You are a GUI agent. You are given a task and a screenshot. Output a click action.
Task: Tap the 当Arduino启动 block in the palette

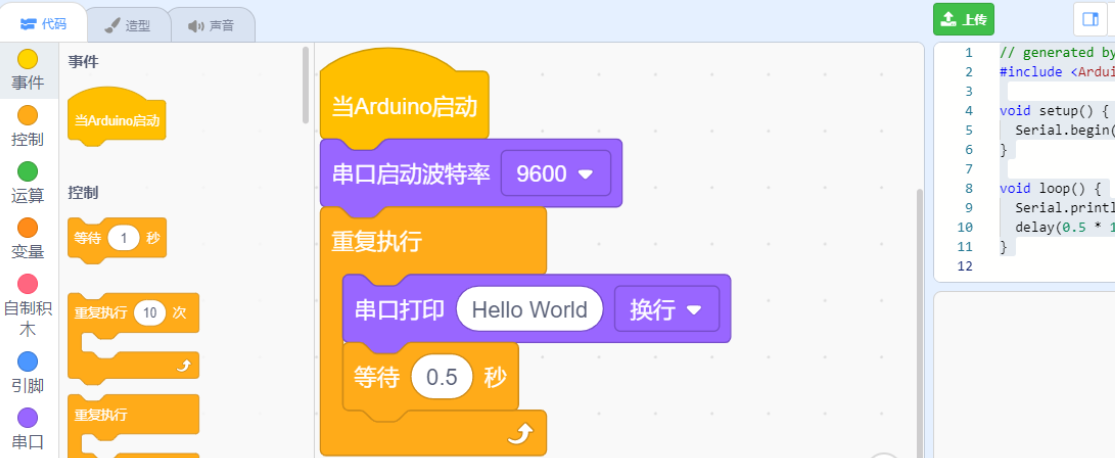point(117,122)
